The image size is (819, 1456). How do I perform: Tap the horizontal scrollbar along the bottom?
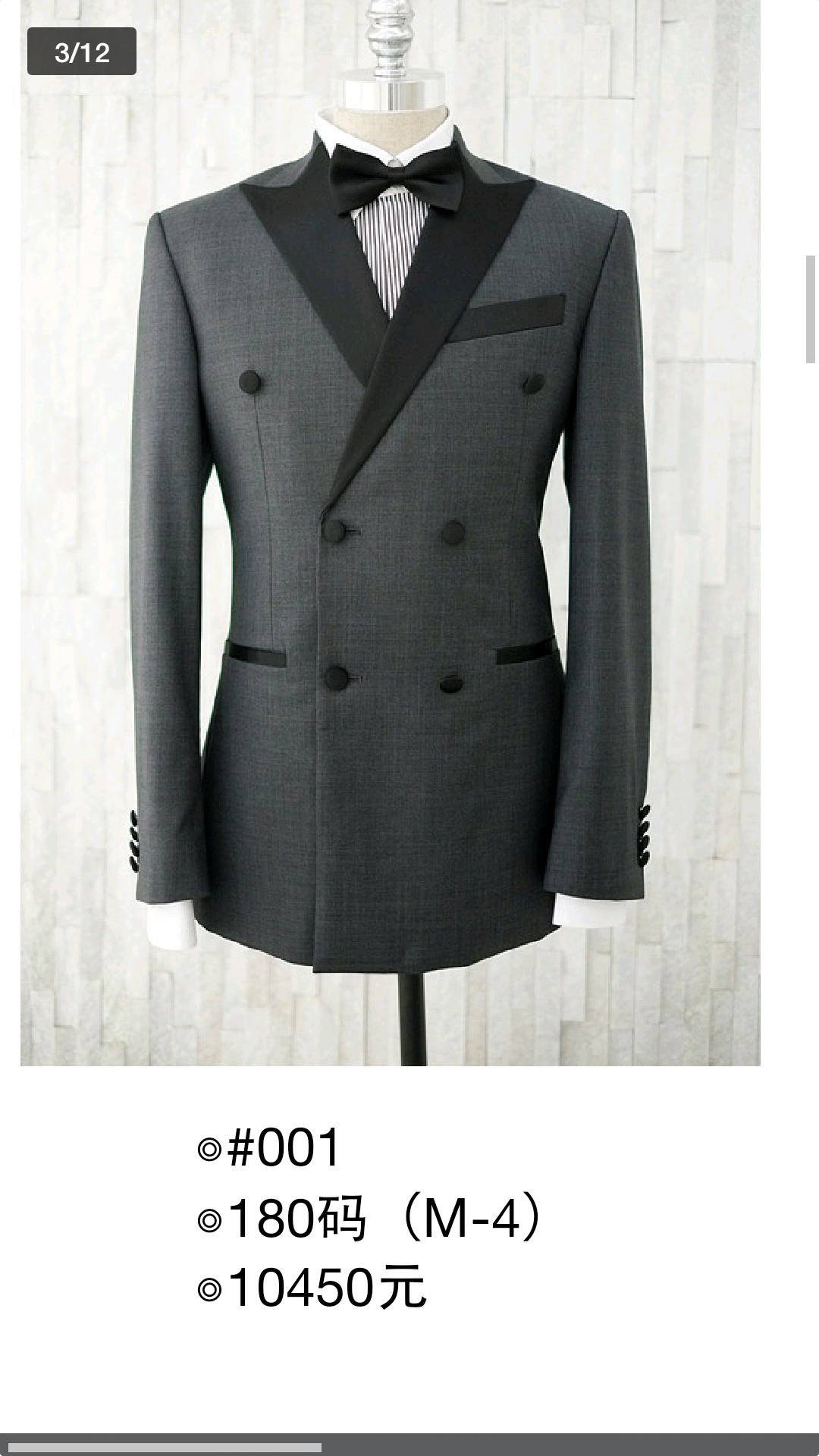(409, 1445)
